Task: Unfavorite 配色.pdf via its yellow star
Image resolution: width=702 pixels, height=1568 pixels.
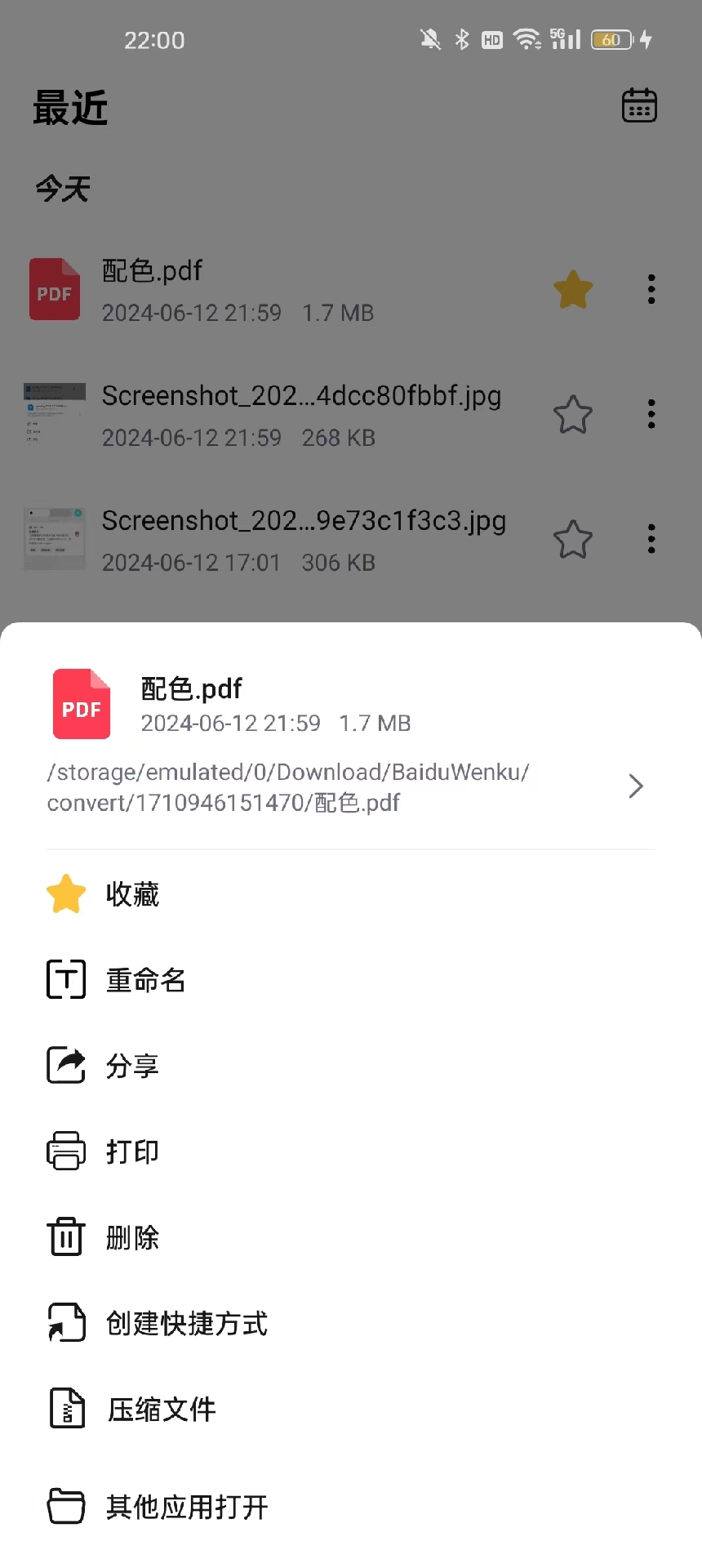Action: [x=572, y=289]
